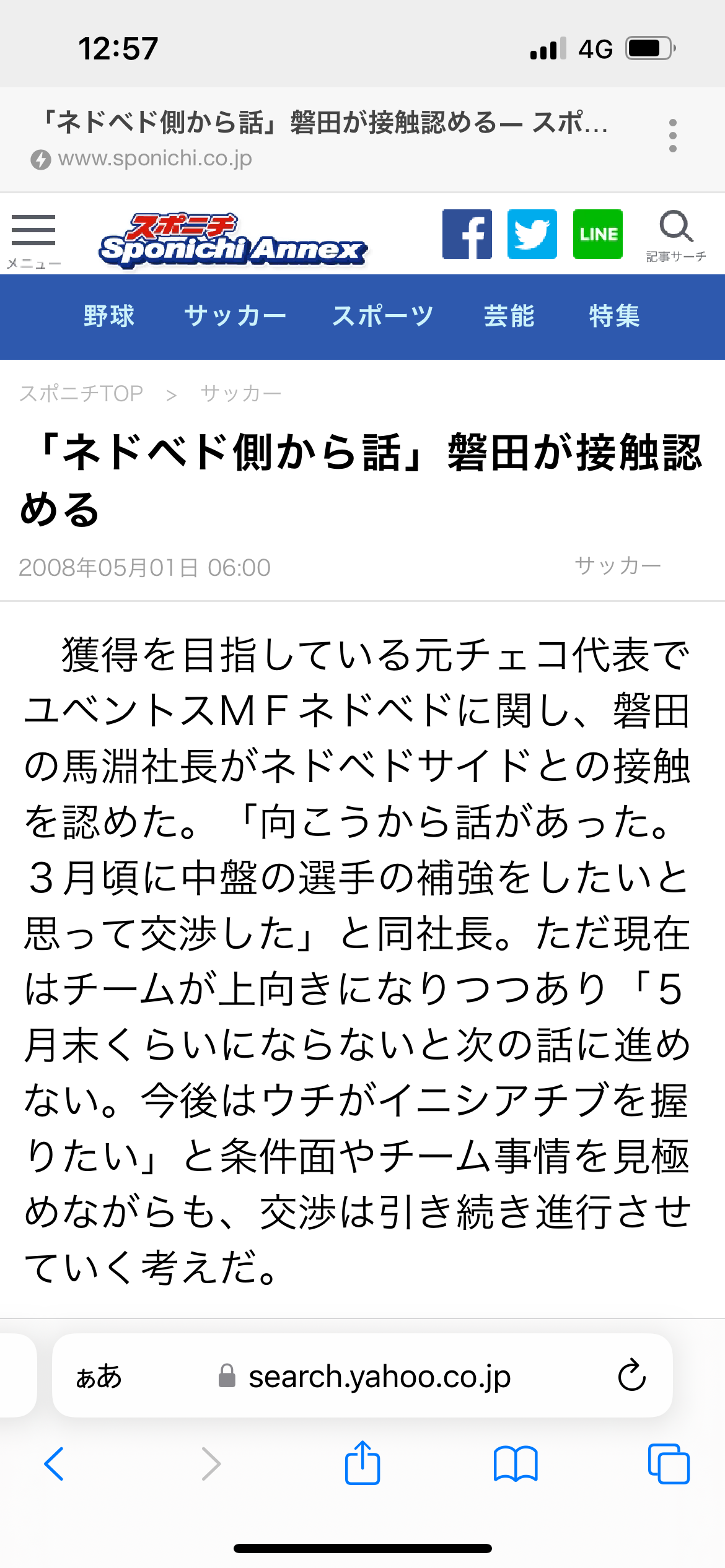Open the three-dot overflow menu
Image resolution: width=725 pixels, height=1568 pixels.
click(672, 136)
